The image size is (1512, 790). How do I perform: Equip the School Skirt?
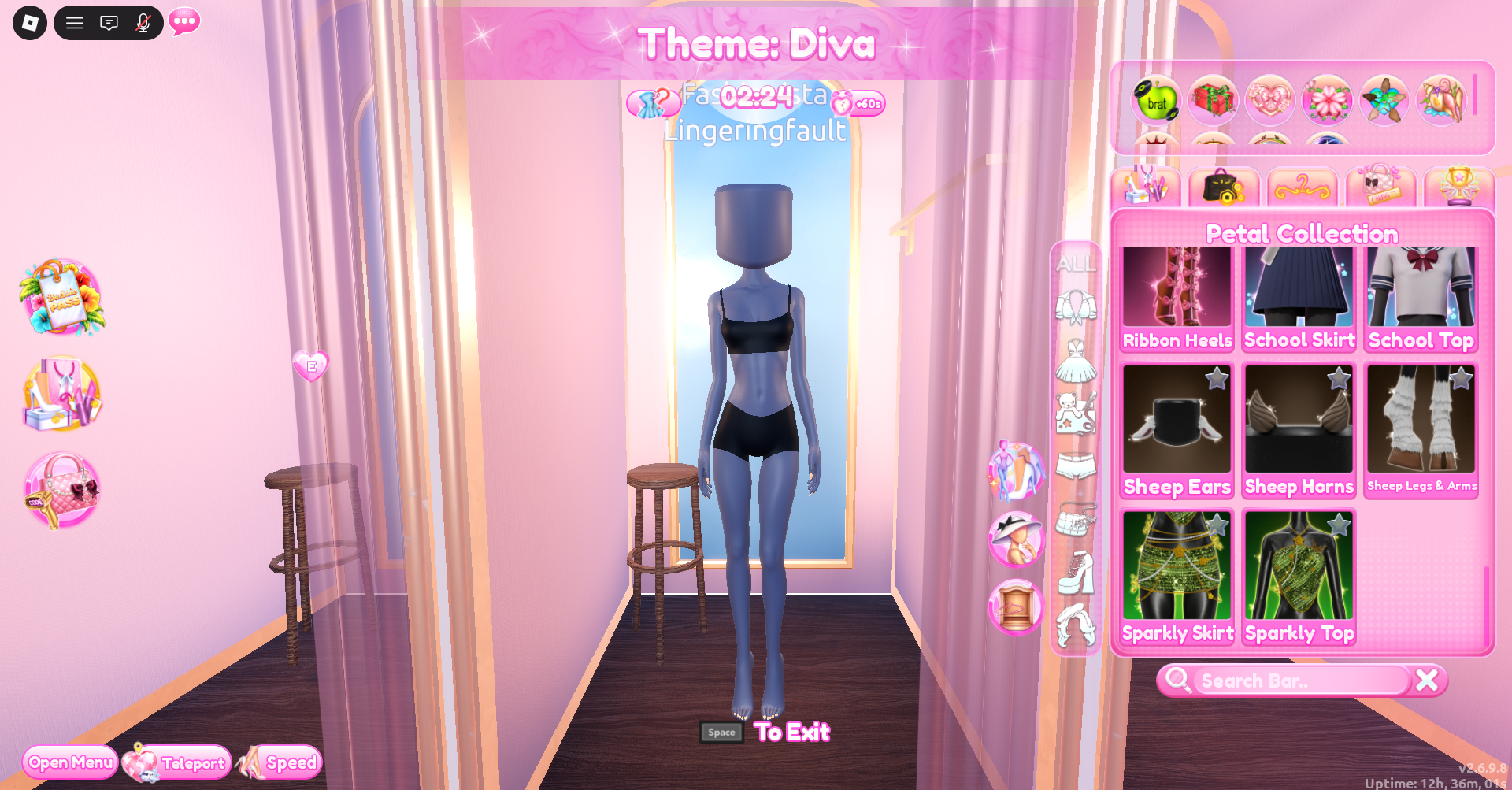point(1299,298)
